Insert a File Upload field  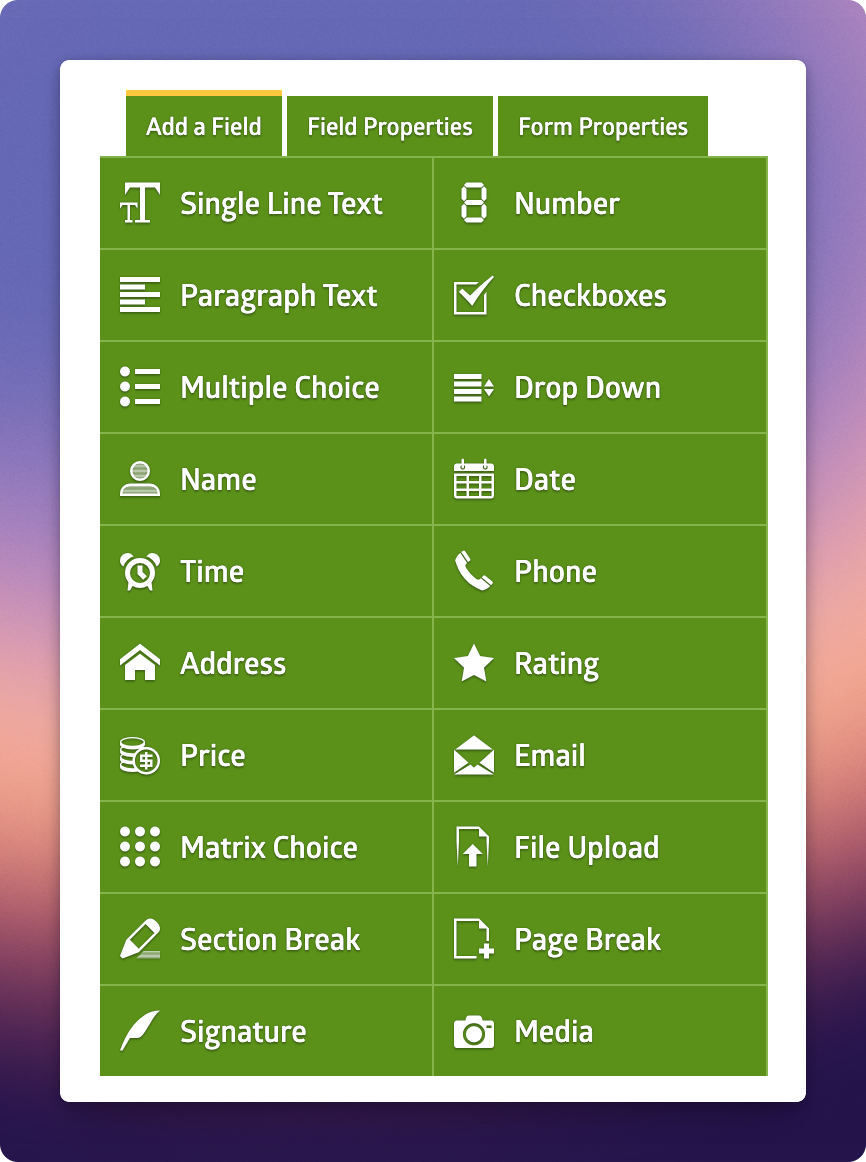pos(600,848)
